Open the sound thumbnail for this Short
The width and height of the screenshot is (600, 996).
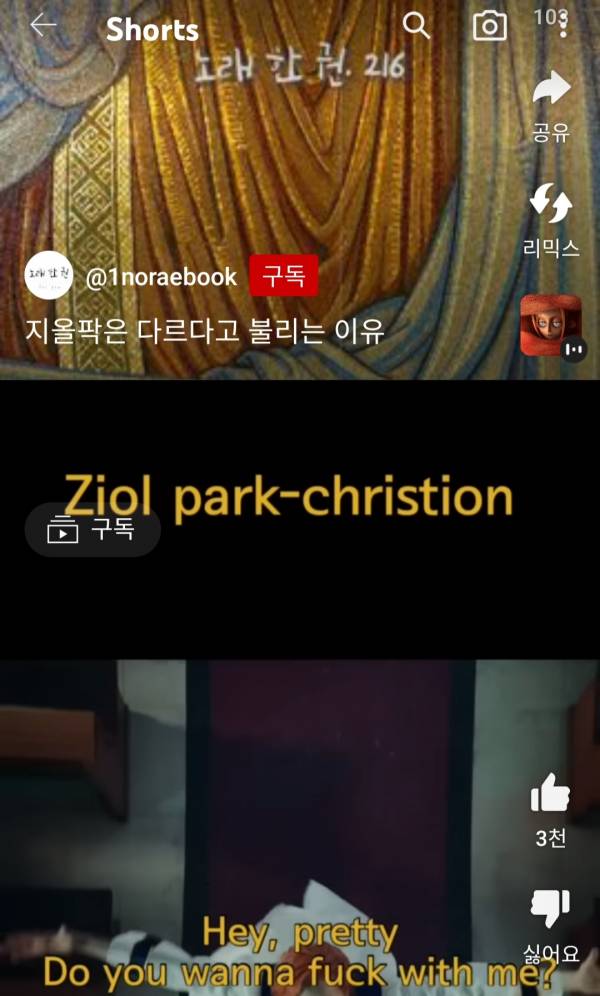pyautogui.click(x=550, y=325)
